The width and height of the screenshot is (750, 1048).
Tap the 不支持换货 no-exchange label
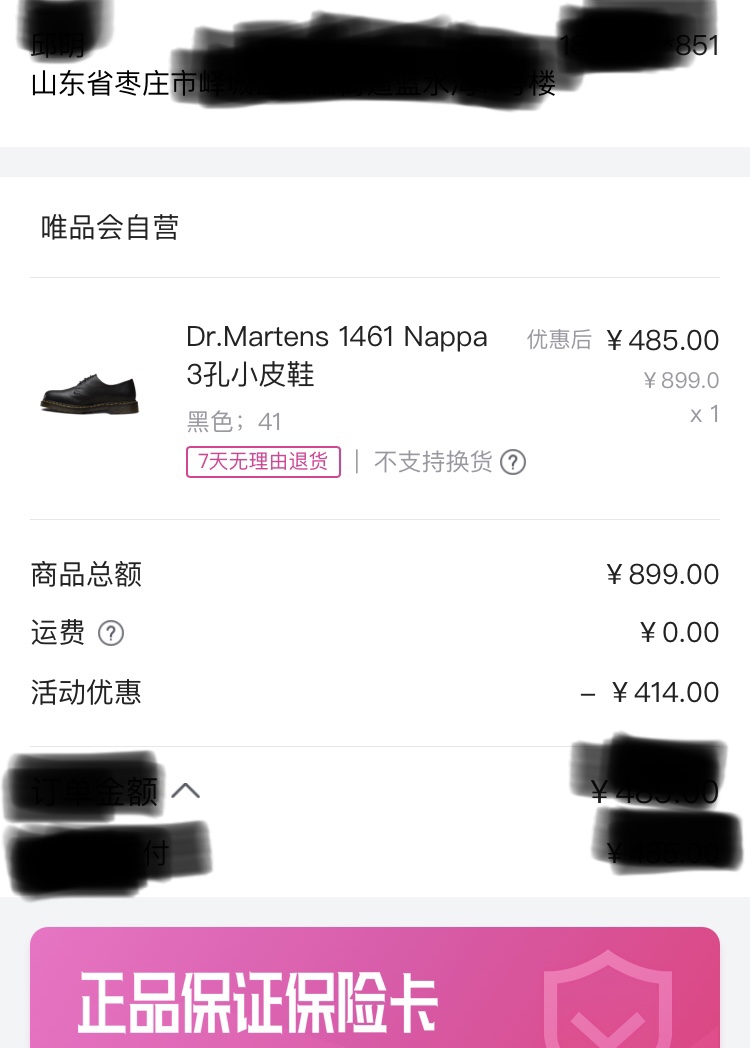tap(432, 462)
